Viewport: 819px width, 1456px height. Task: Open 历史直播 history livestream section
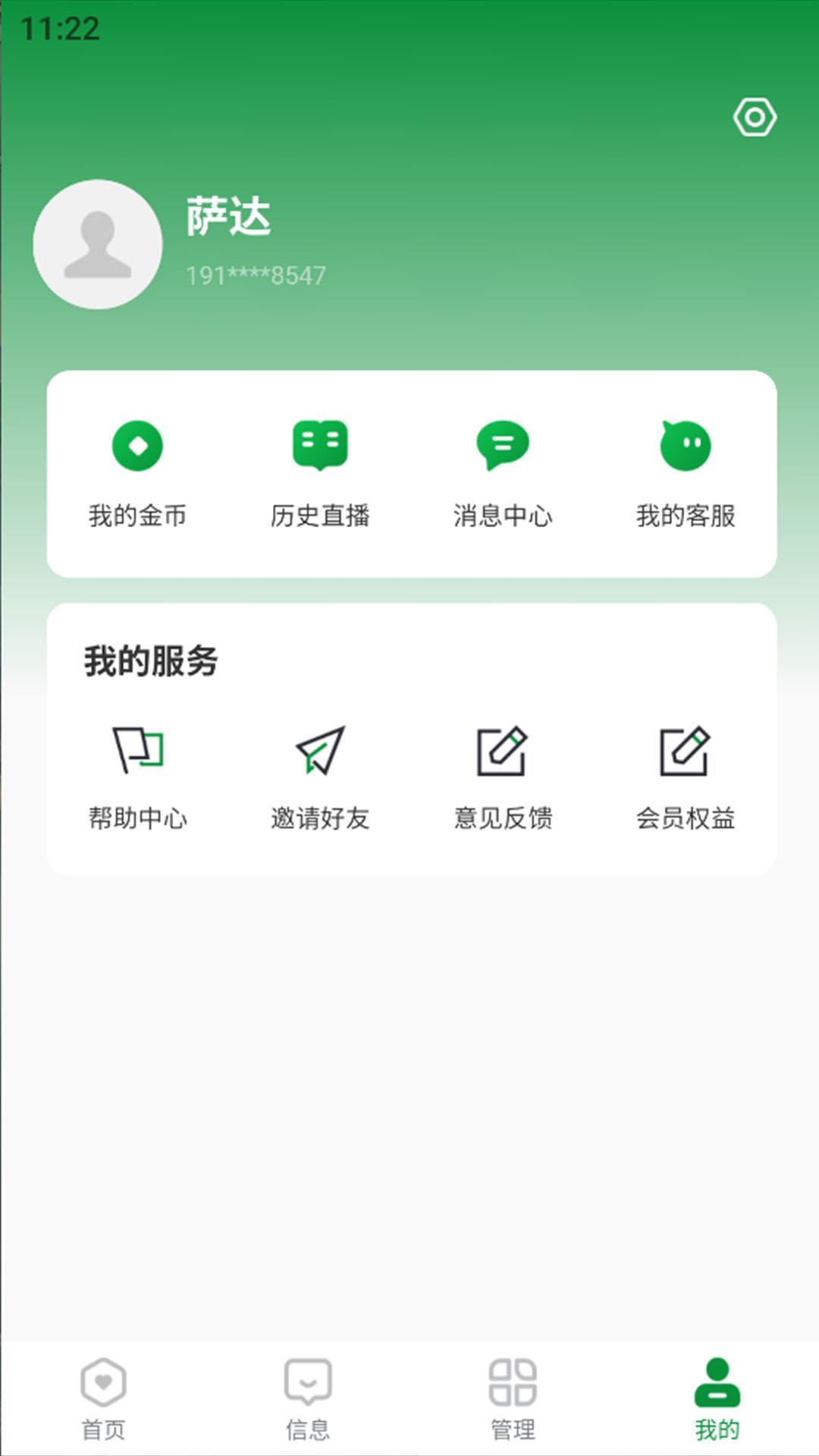321,470
